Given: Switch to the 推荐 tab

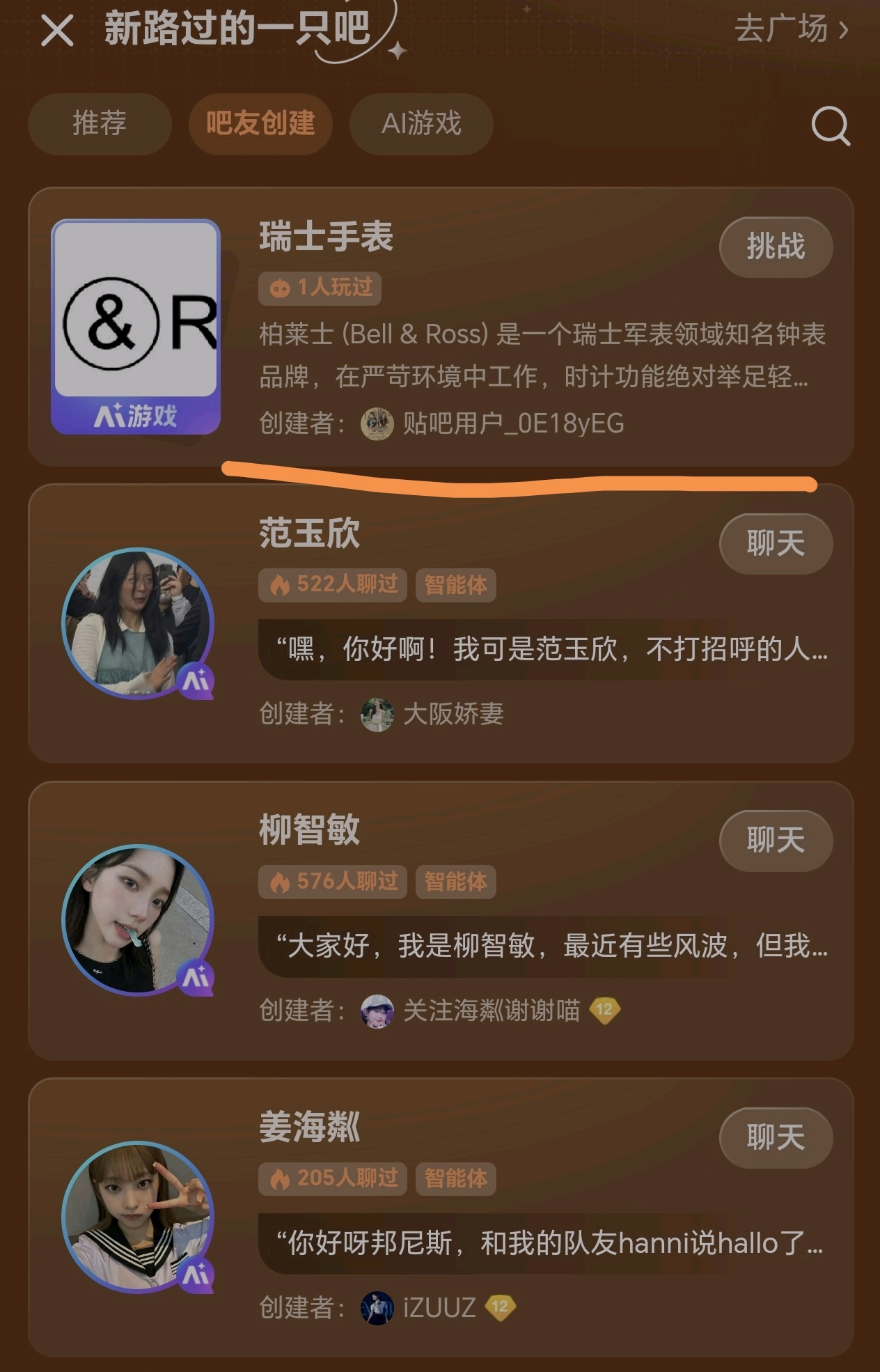Looking at the screenshot, I should [100, 124].
